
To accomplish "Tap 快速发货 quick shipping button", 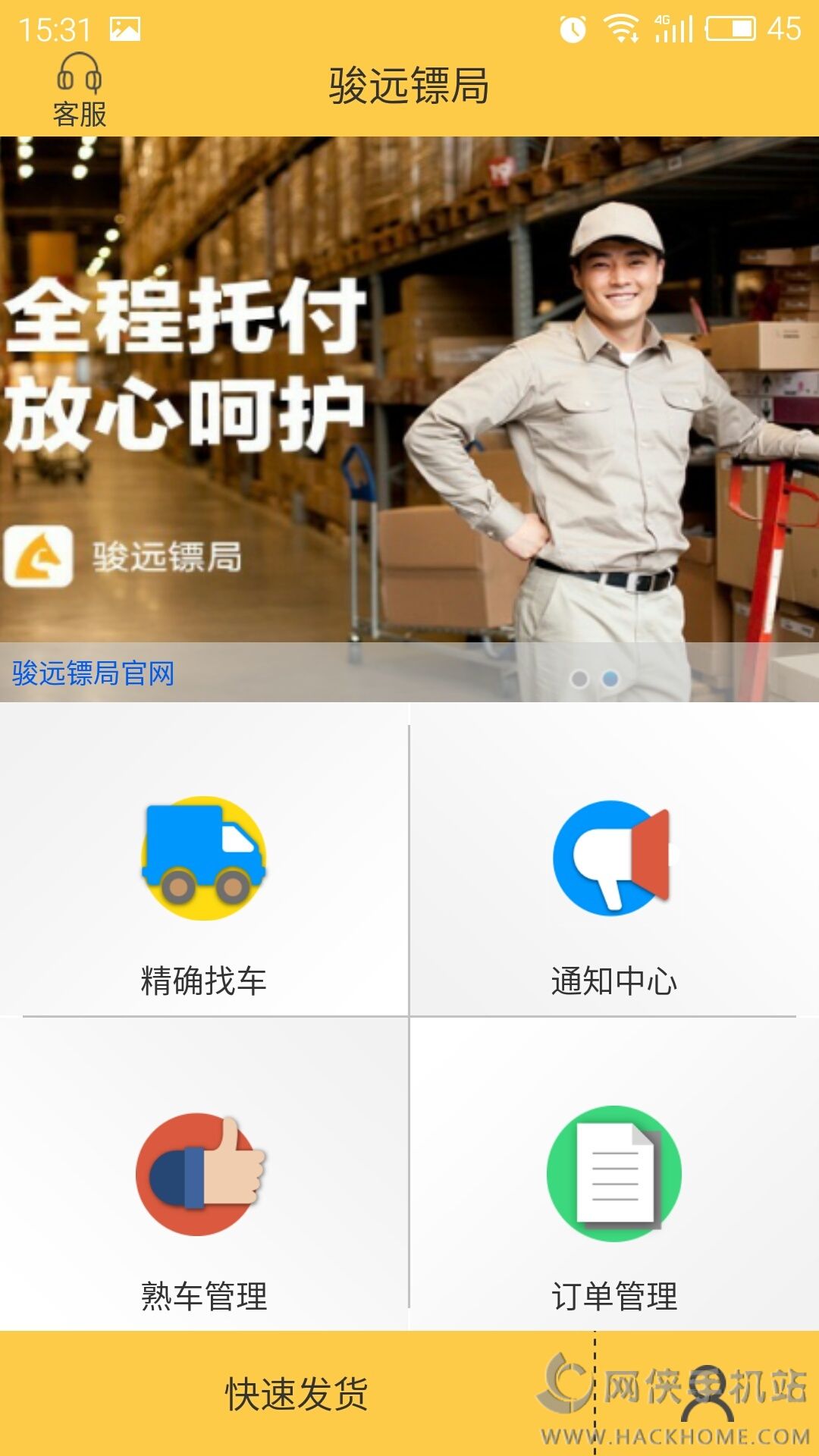I will tap(296, 1394).
